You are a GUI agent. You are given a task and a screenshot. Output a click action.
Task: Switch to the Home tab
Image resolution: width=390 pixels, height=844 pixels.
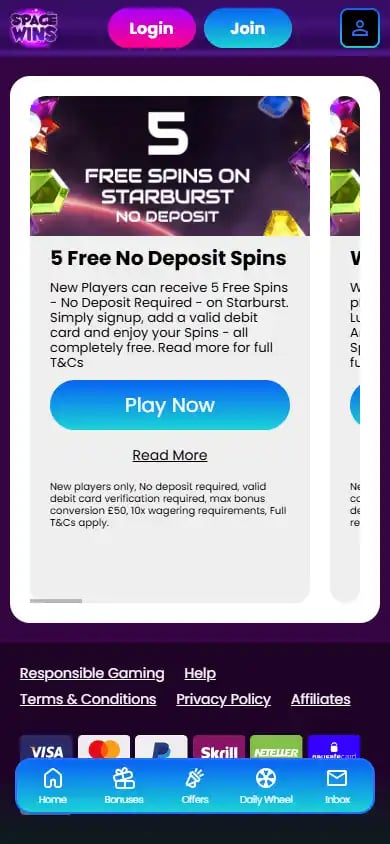pos(53,786)
